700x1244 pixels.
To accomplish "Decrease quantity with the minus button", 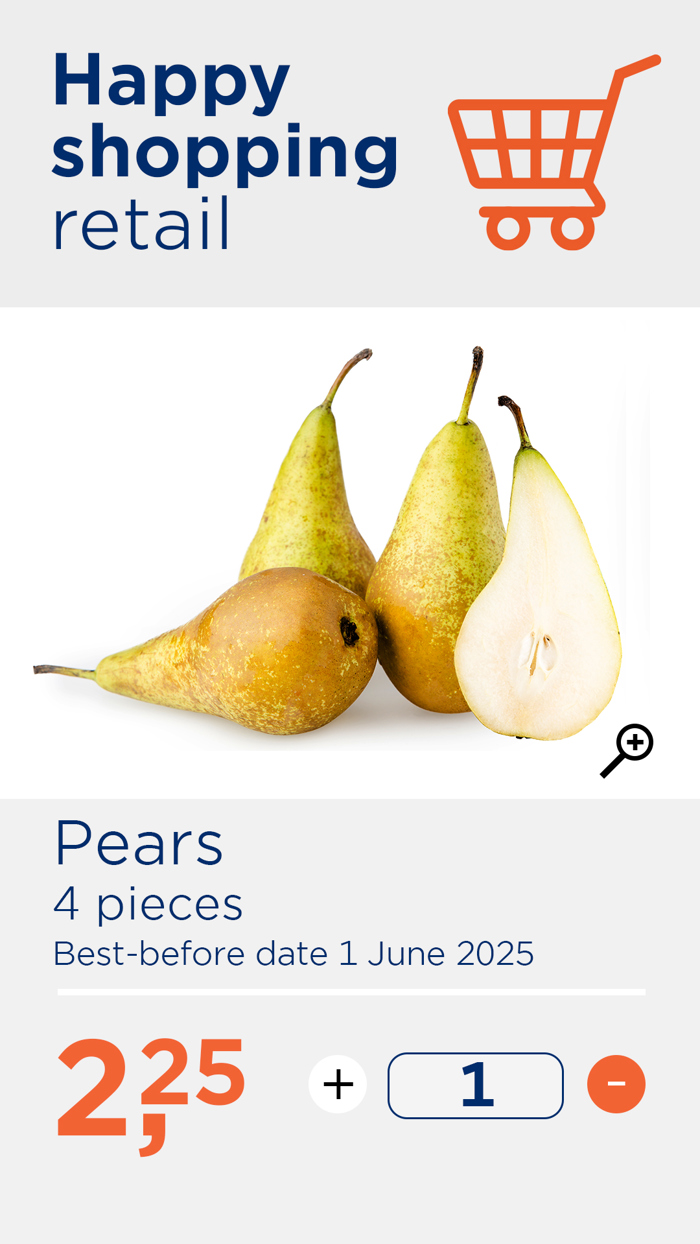I will [x=616, y=1084].
